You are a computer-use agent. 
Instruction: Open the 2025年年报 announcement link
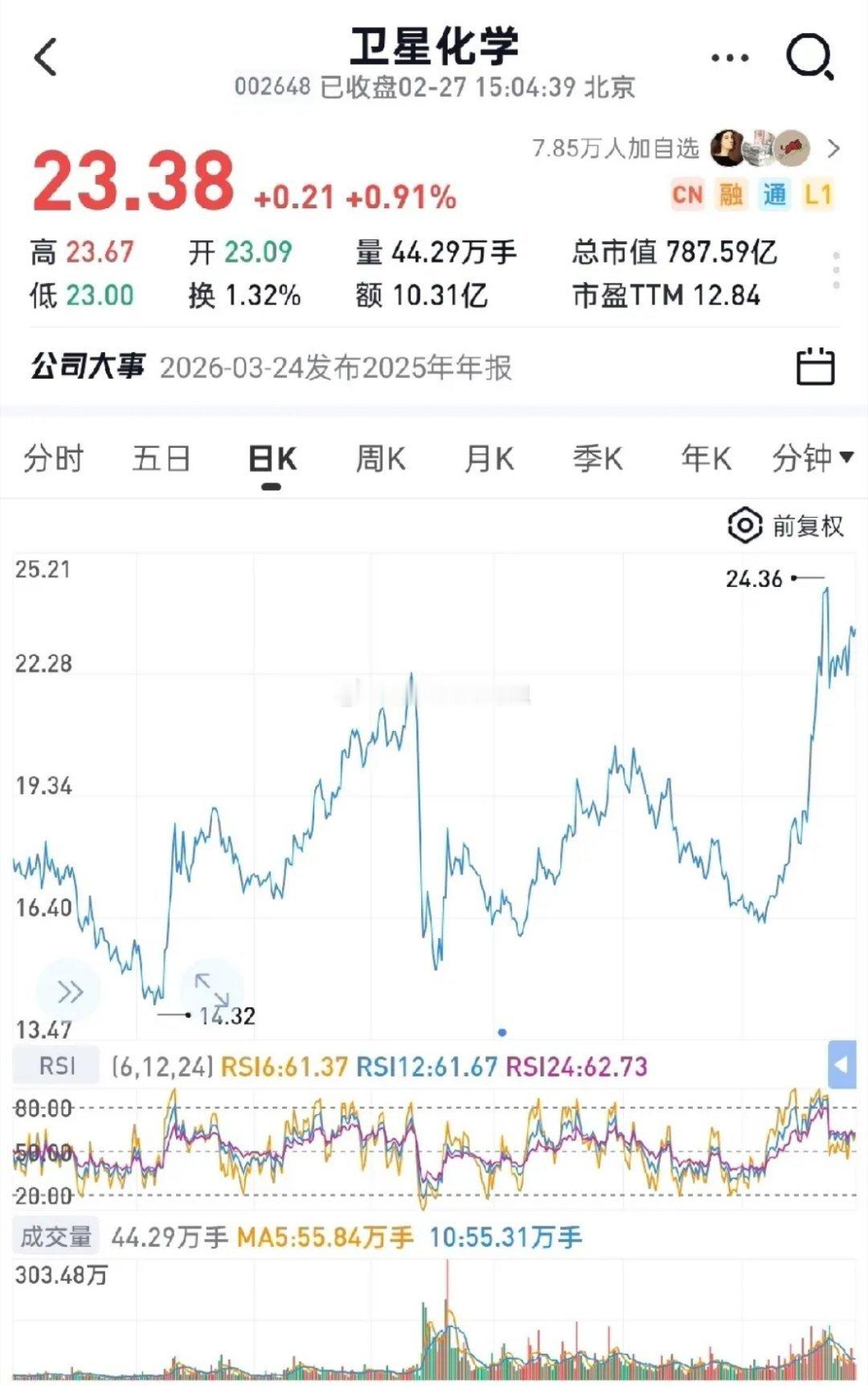point(338,369)
